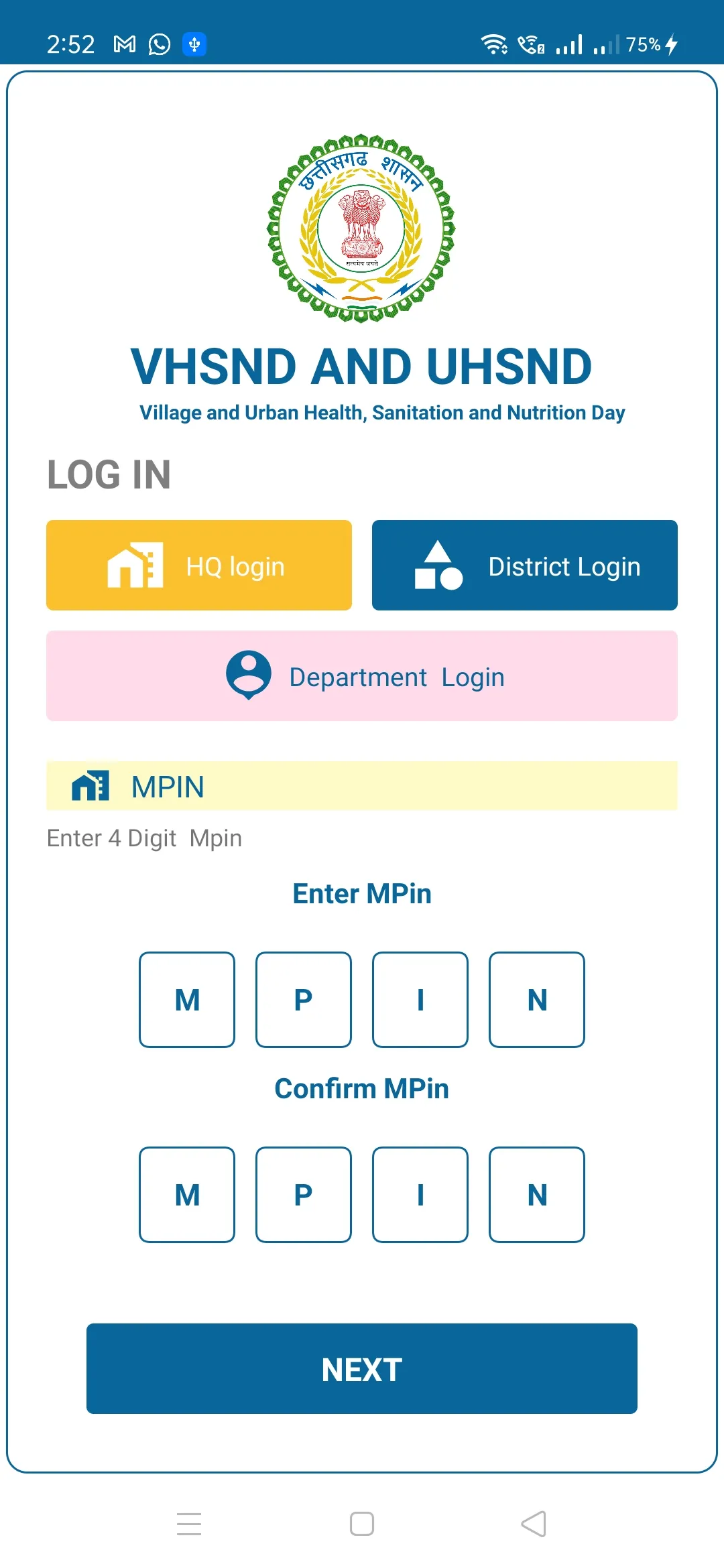Select the Enter MPin box labeled I

[420, 999]
